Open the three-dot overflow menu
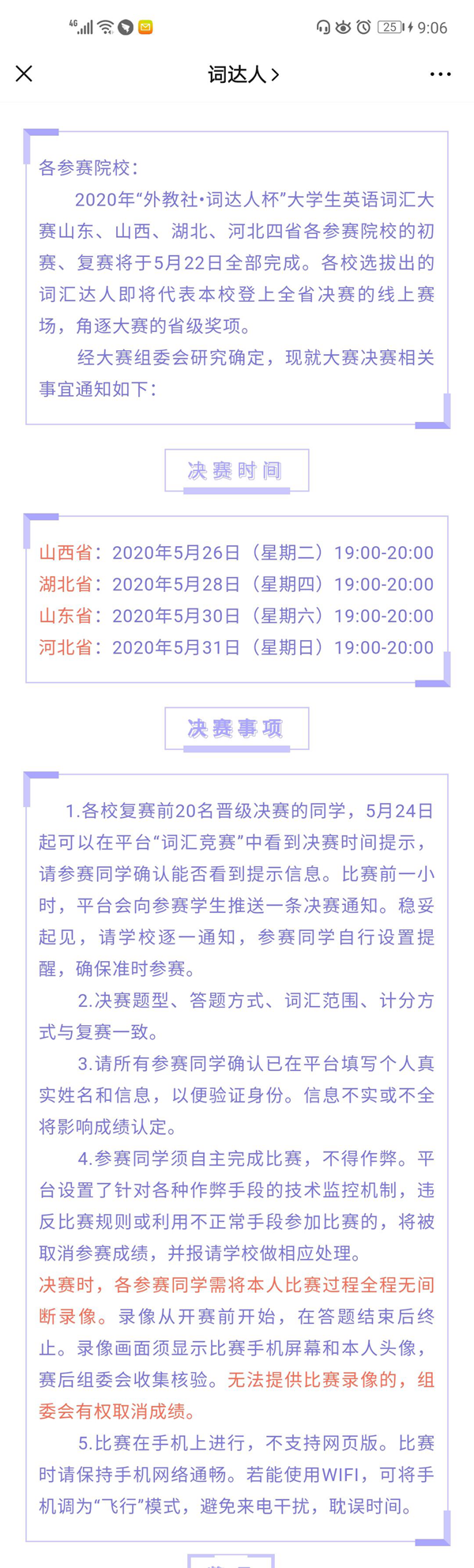 tap(440, 74)
